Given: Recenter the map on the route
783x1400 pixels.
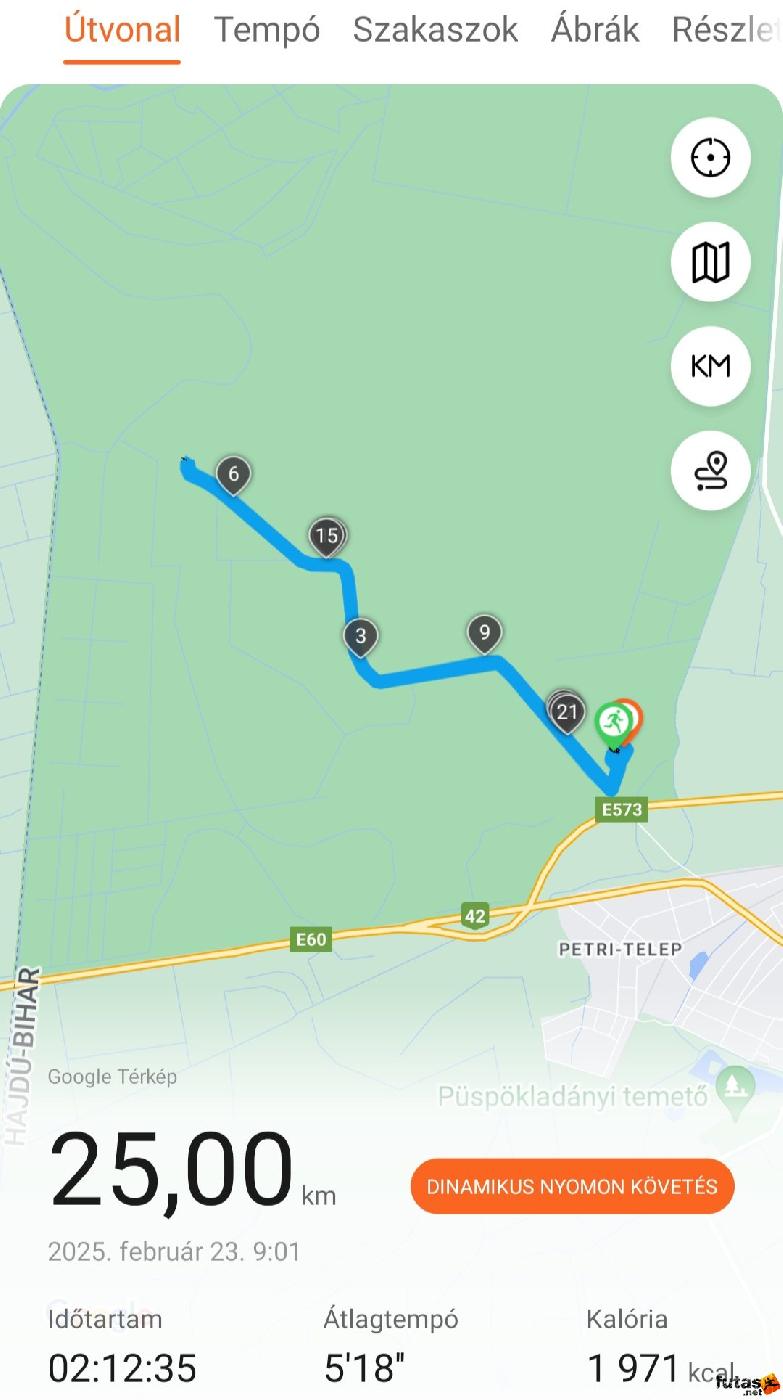Looking at the screenshot, I should tap(711, 158).
